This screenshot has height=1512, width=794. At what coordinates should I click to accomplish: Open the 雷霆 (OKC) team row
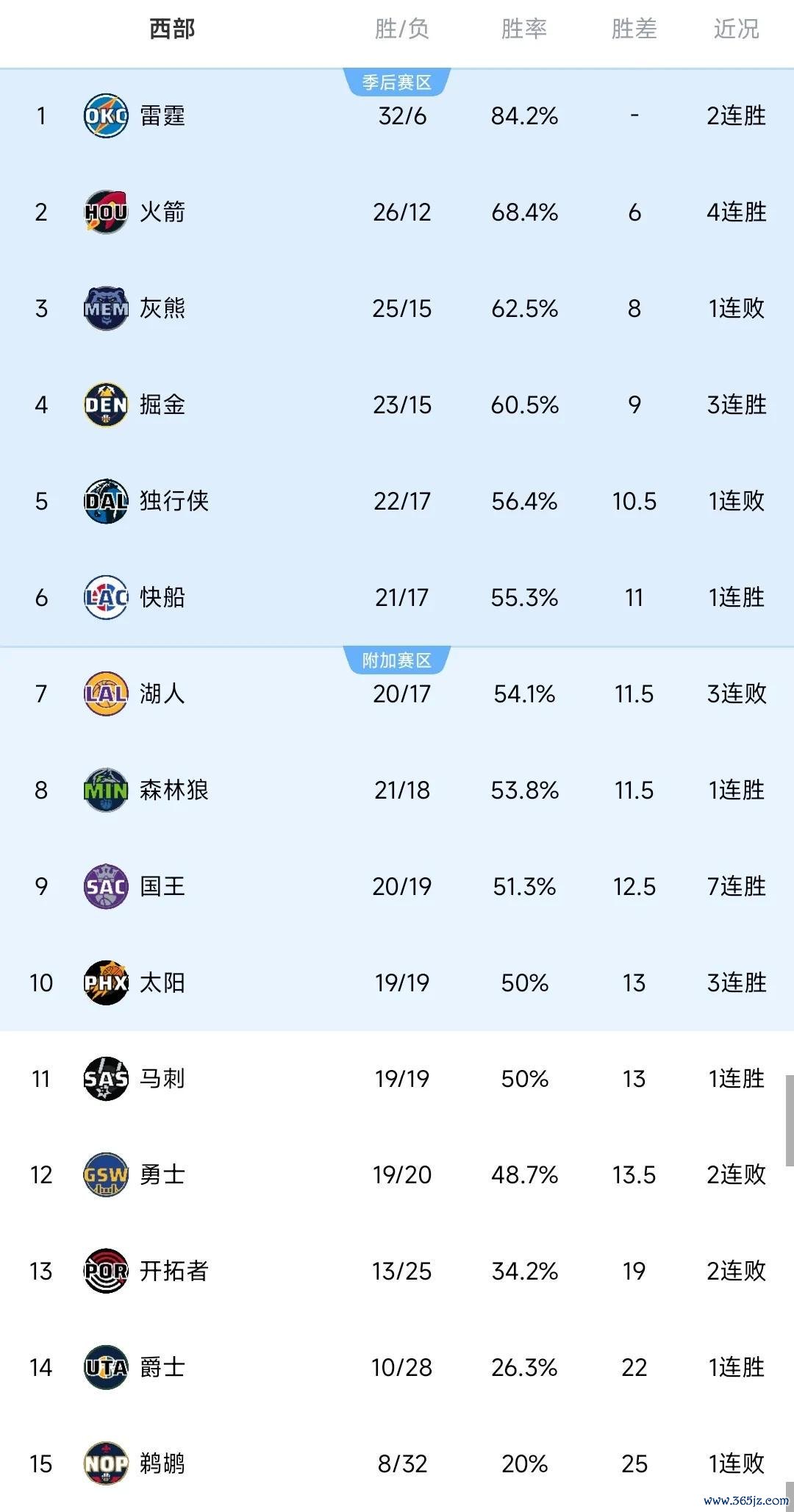162,115
